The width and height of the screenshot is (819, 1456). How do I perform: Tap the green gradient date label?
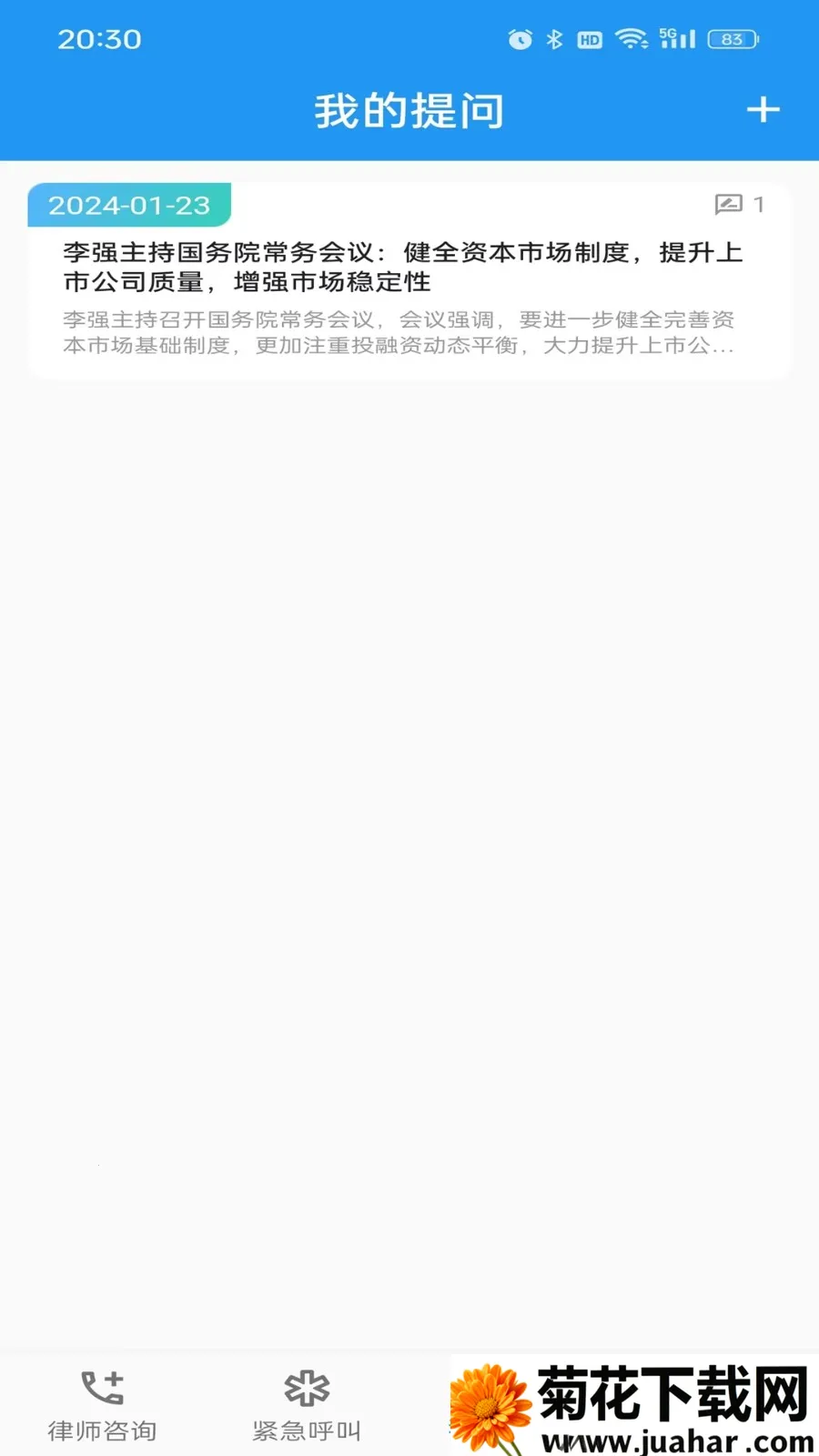pyautogui.click(x=129, y=204)
